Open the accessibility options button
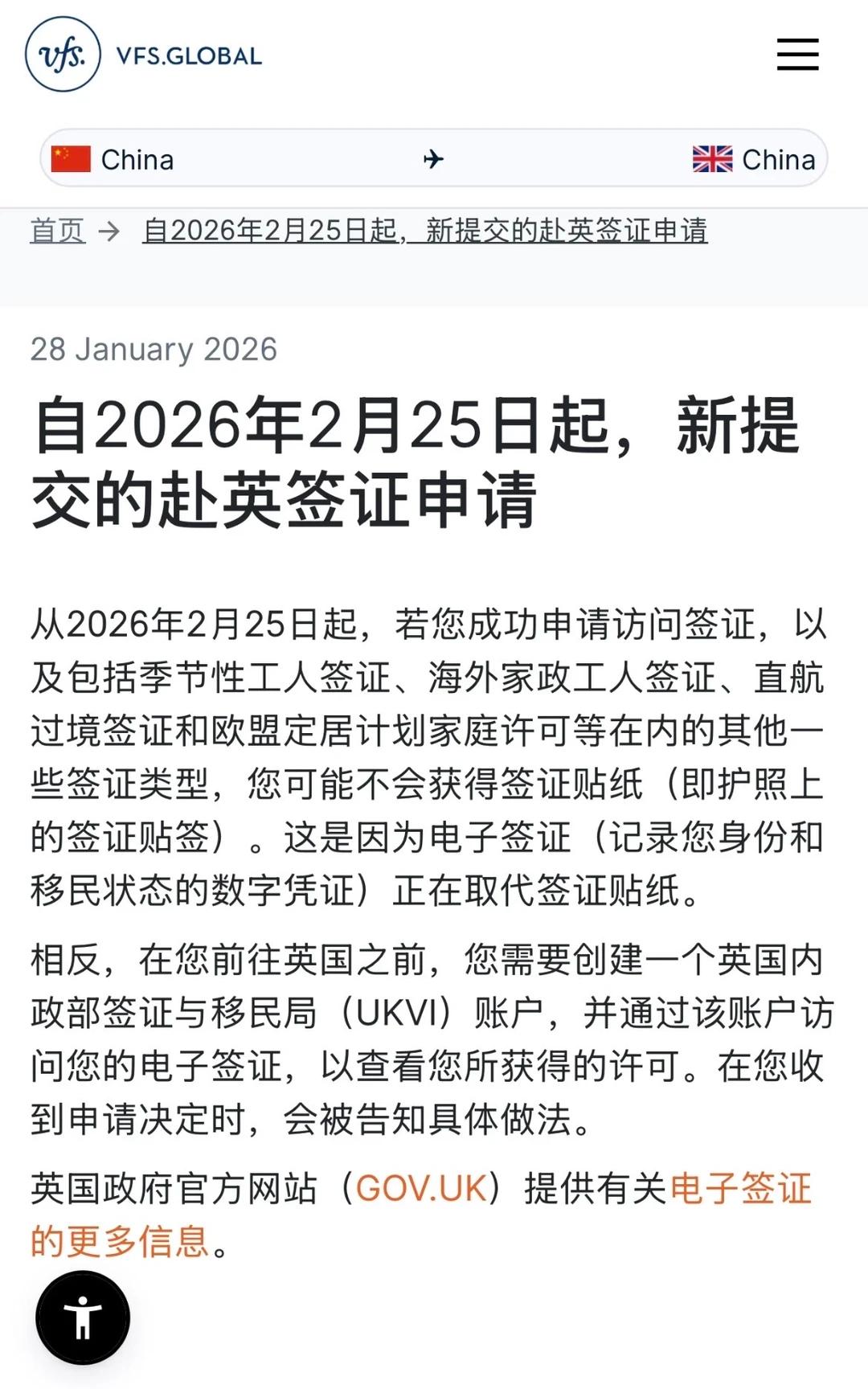 pos(83,1317)
